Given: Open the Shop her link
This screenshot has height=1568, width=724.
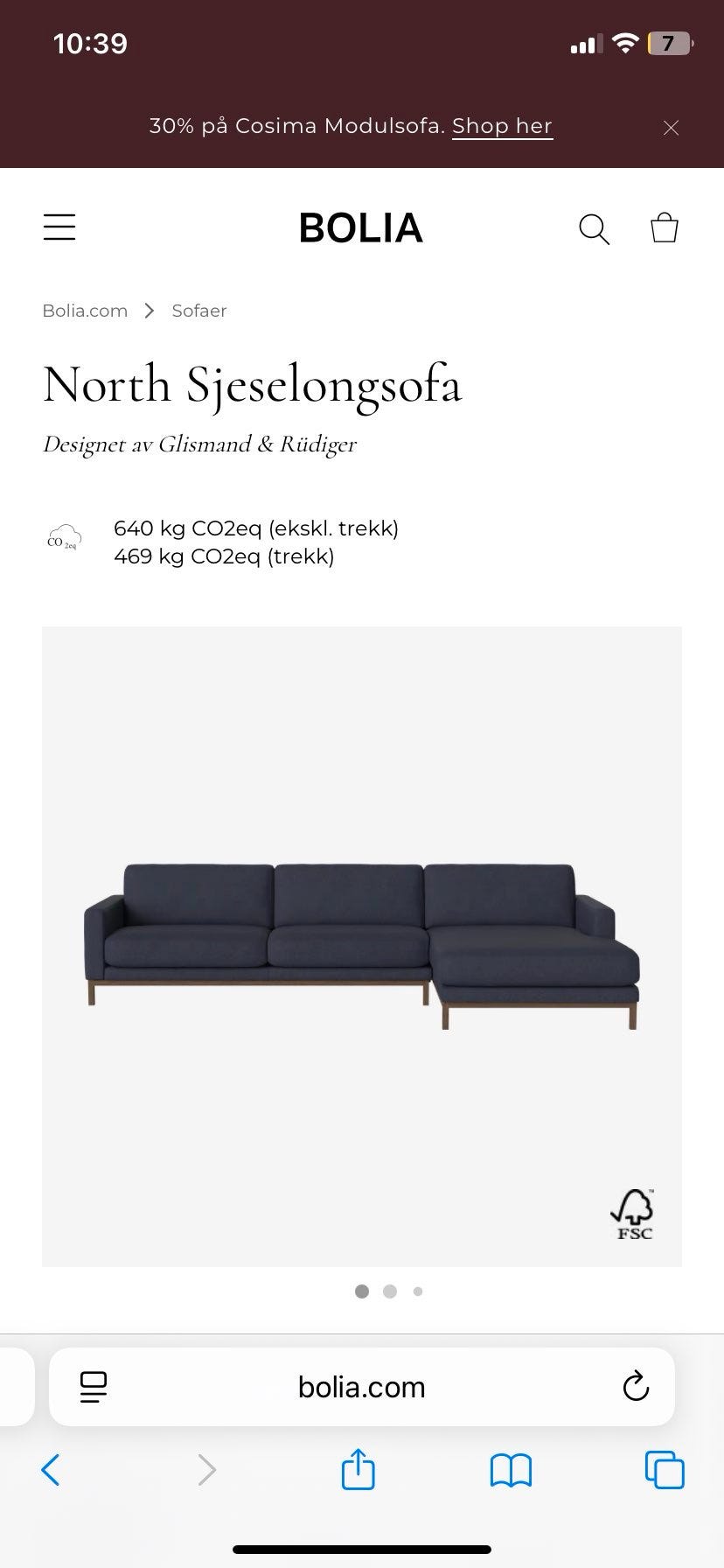Looking at the screenshot, I should (502, 126).
